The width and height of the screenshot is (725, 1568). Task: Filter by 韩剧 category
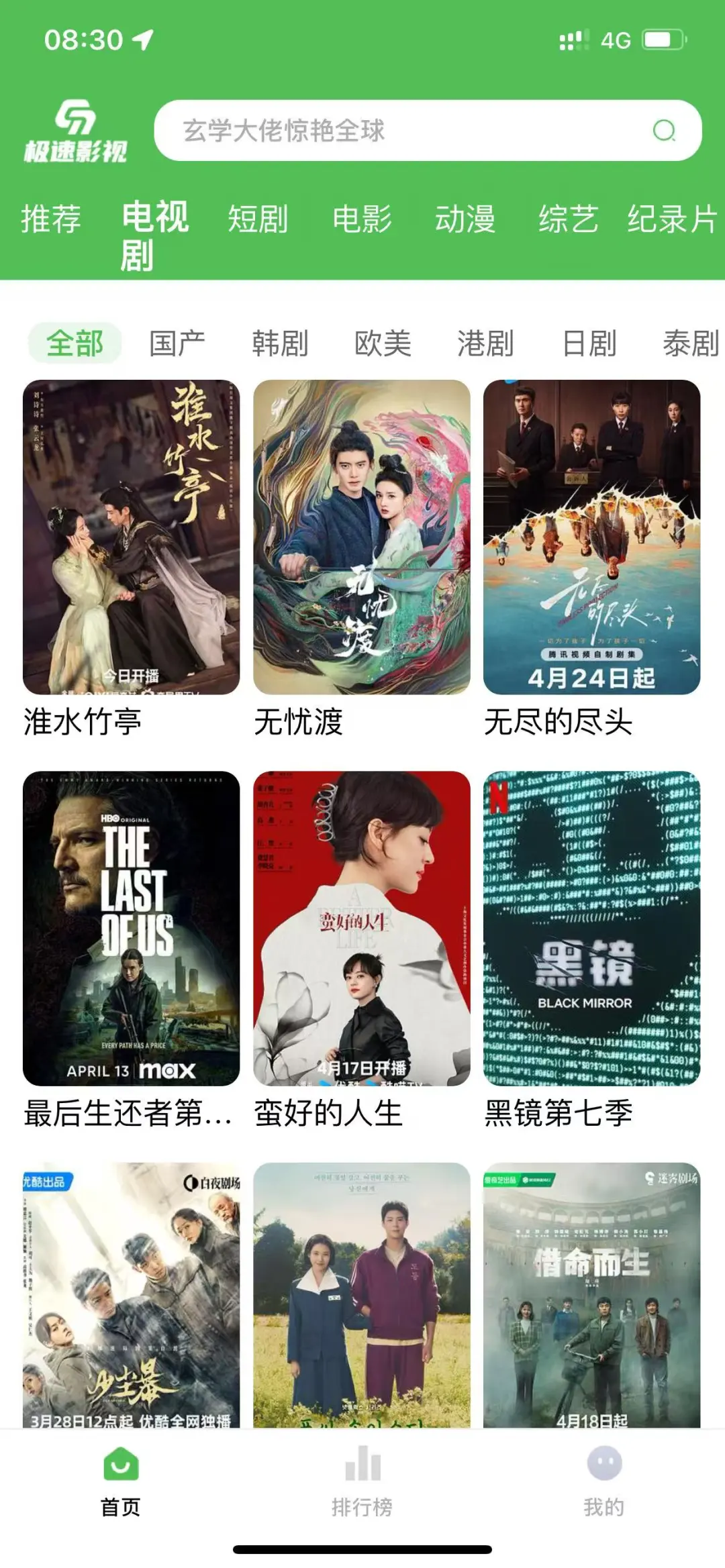pyautogui.click(x=280, y=344)
